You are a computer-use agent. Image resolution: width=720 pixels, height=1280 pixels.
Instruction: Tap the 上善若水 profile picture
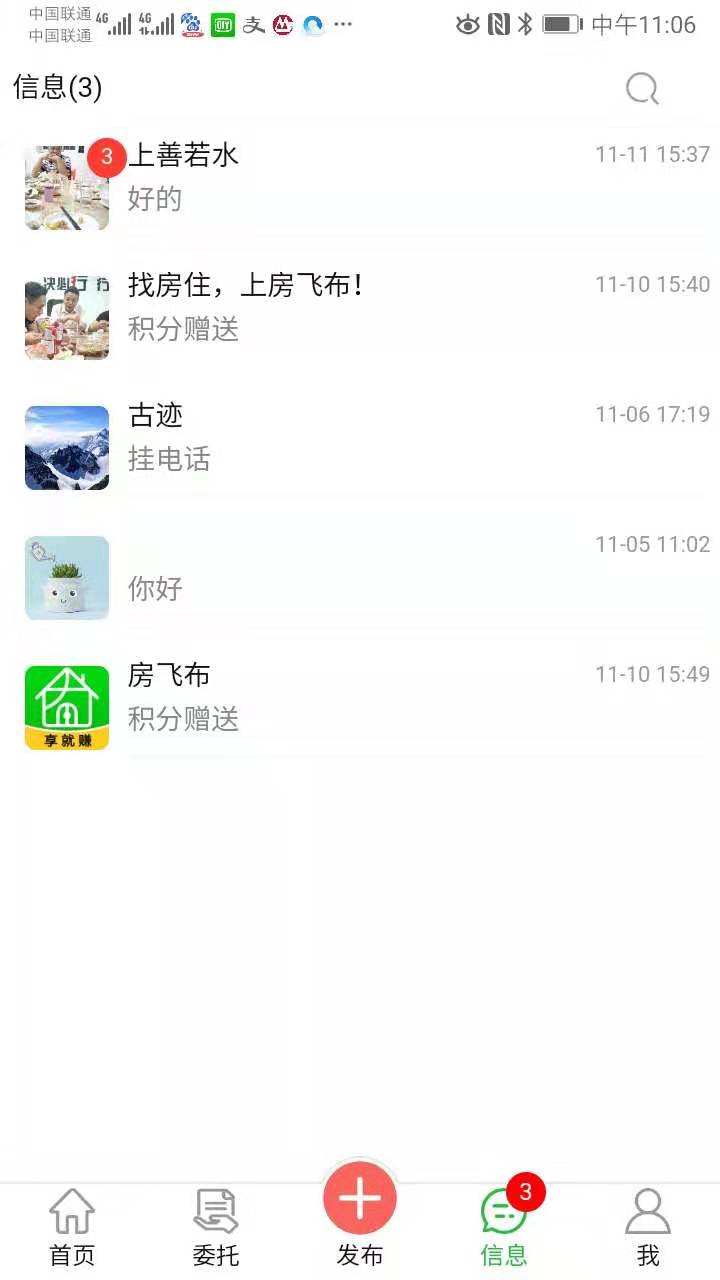tap(66, 187)
